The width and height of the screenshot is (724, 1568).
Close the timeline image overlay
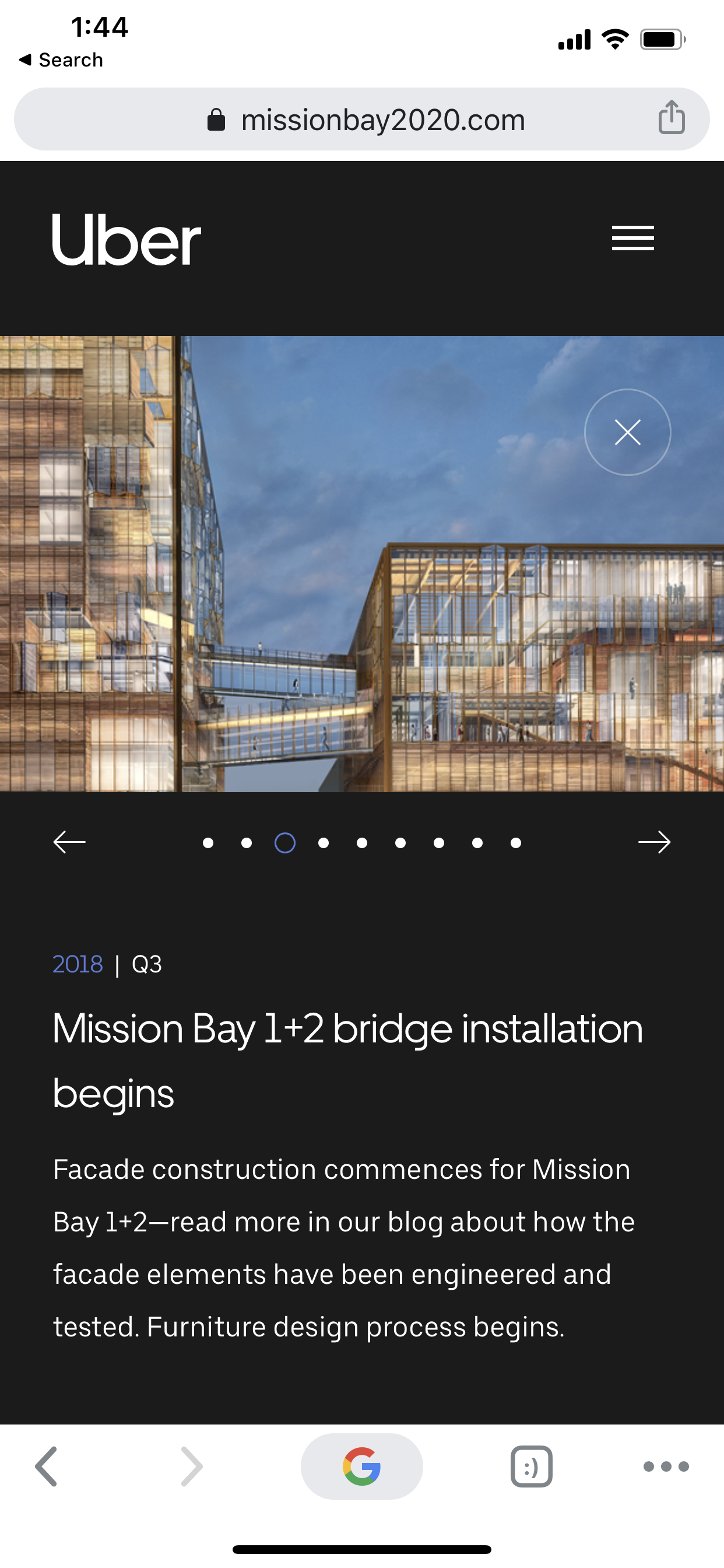click(627, 432)
